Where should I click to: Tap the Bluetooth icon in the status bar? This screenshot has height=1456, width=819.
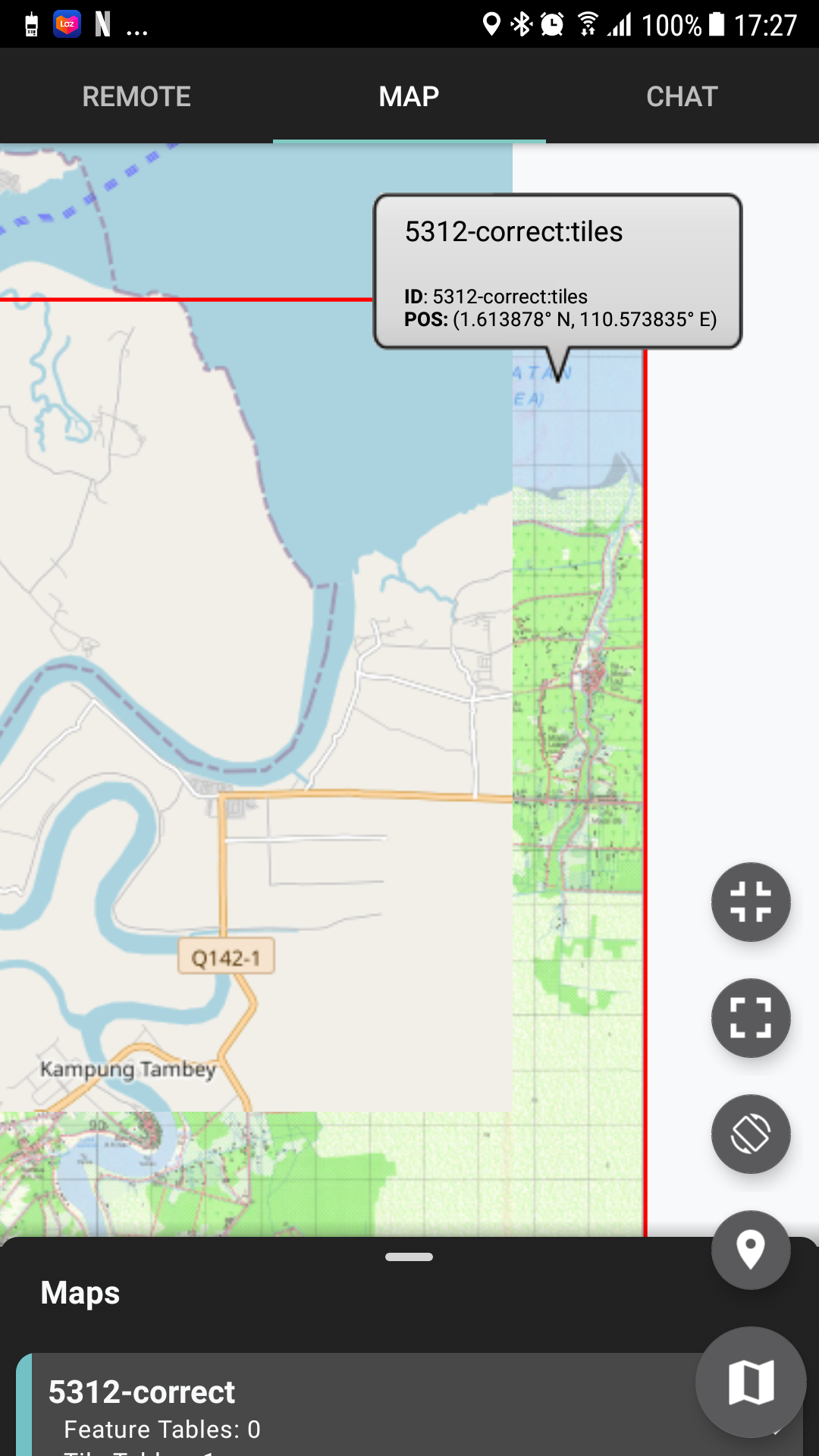[521, 25]
